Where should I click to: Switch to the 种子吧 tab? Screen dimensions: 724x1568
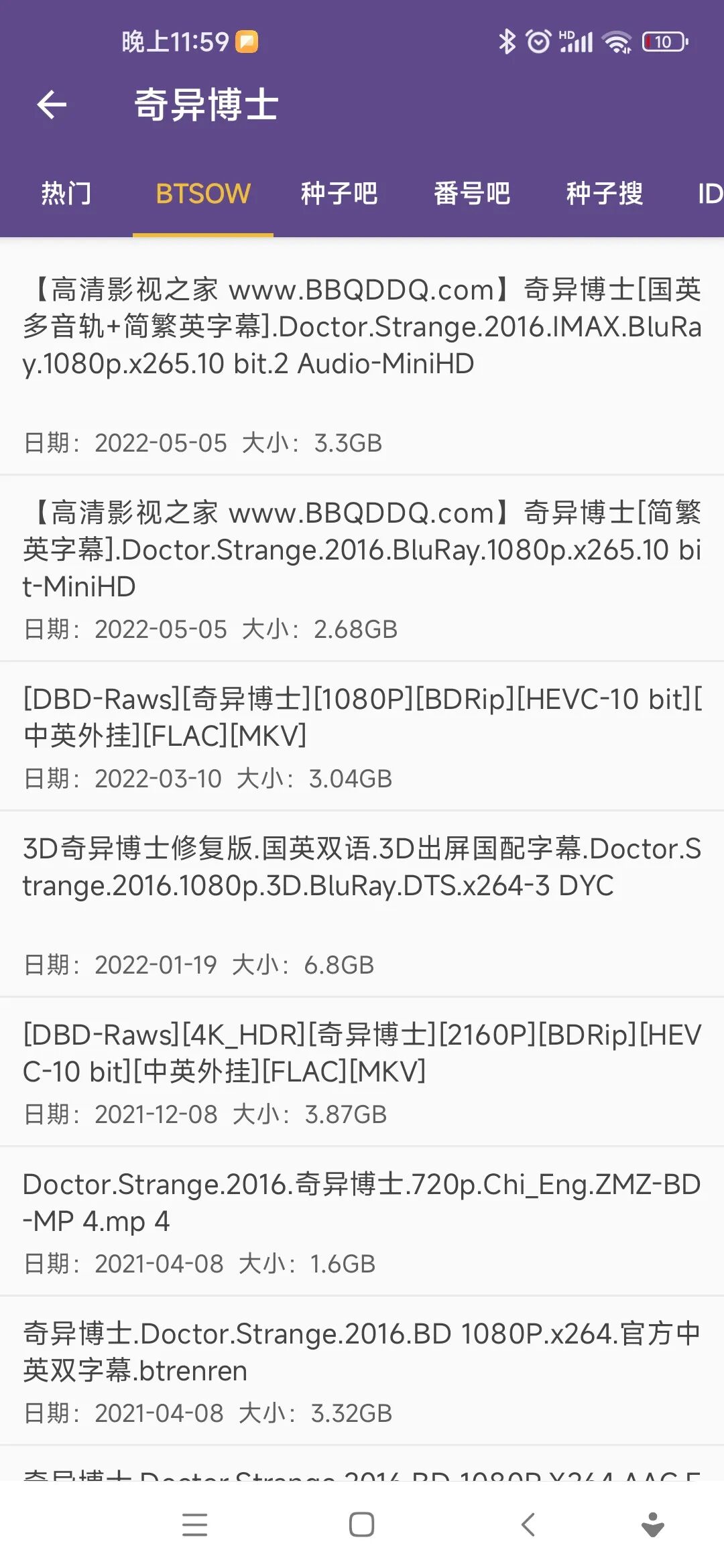tap(339, 194)
